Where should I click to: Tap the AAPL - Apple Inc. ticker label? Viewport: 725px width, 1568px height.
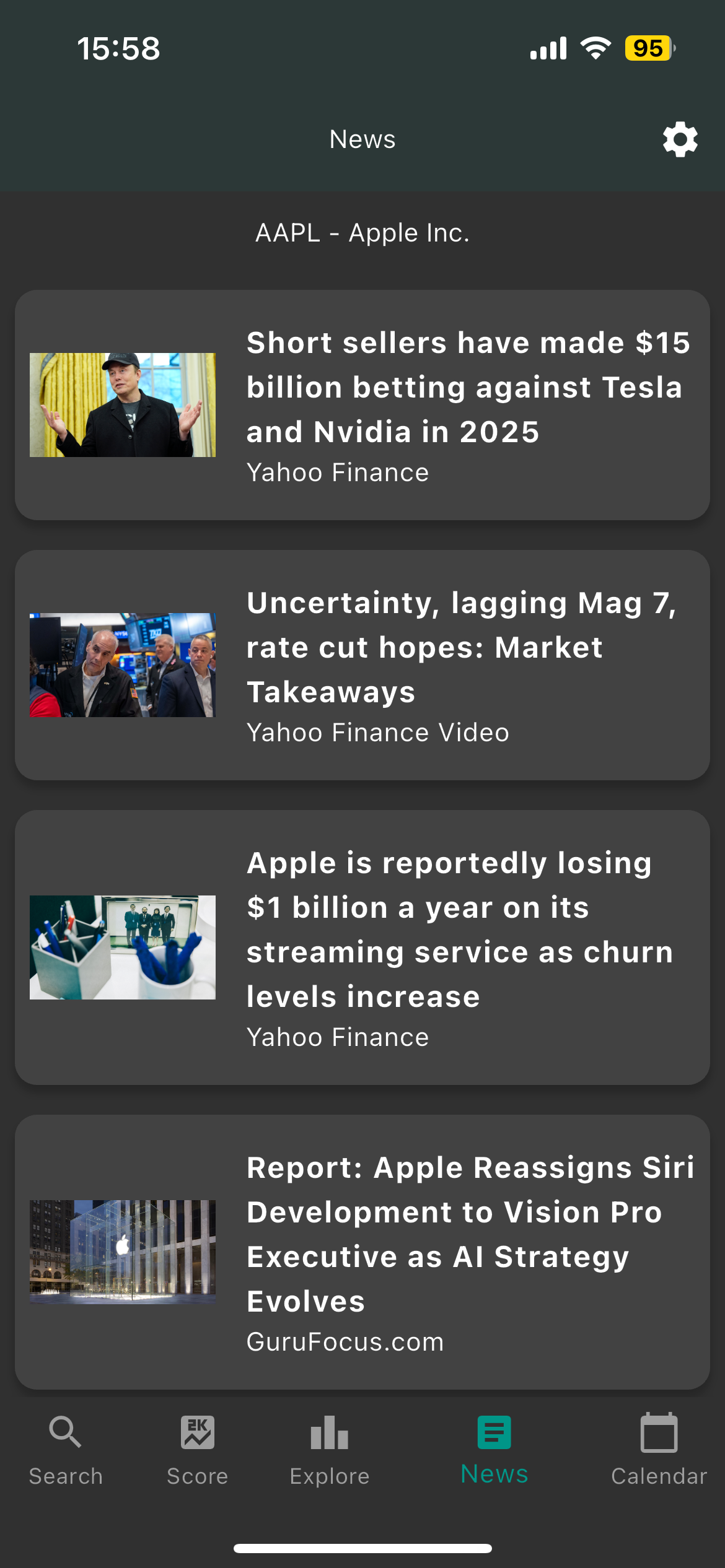(x=362, y=233)
